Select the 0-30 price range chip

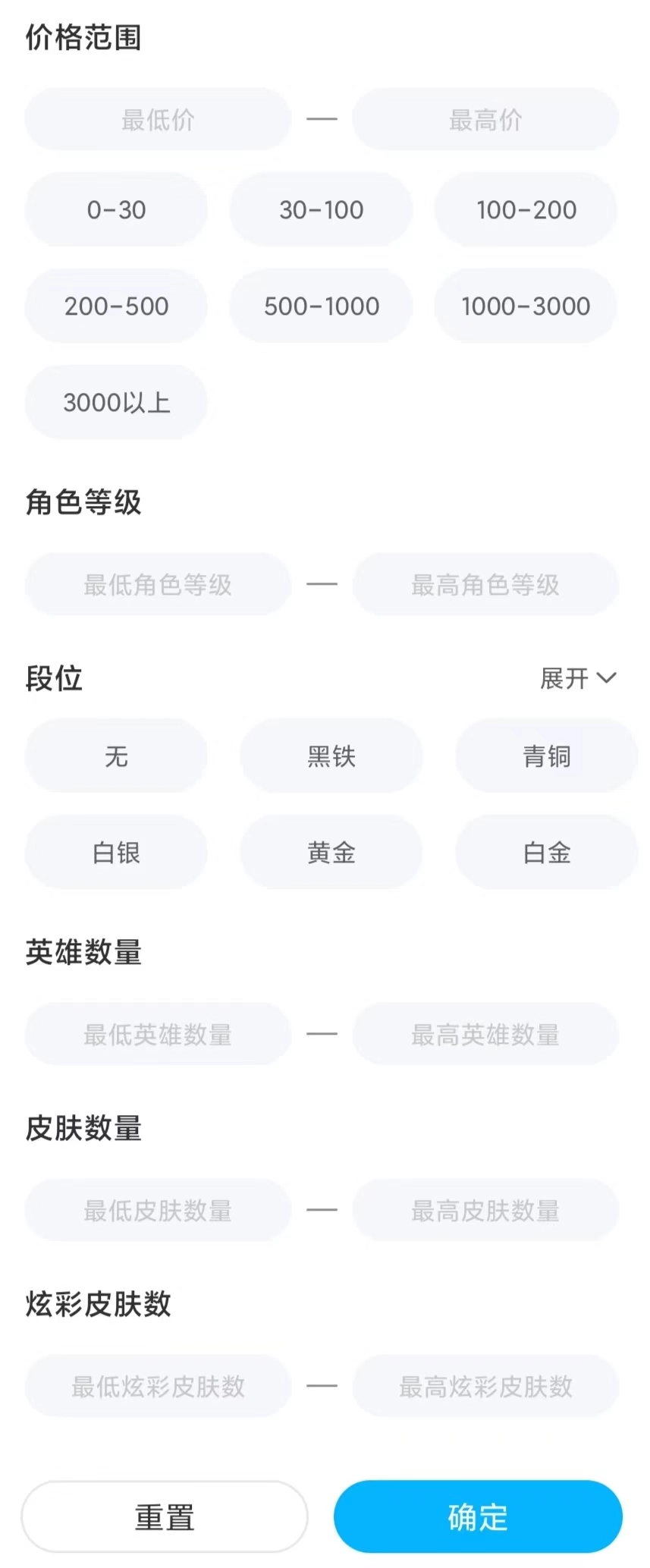click(x=116, y=209)
